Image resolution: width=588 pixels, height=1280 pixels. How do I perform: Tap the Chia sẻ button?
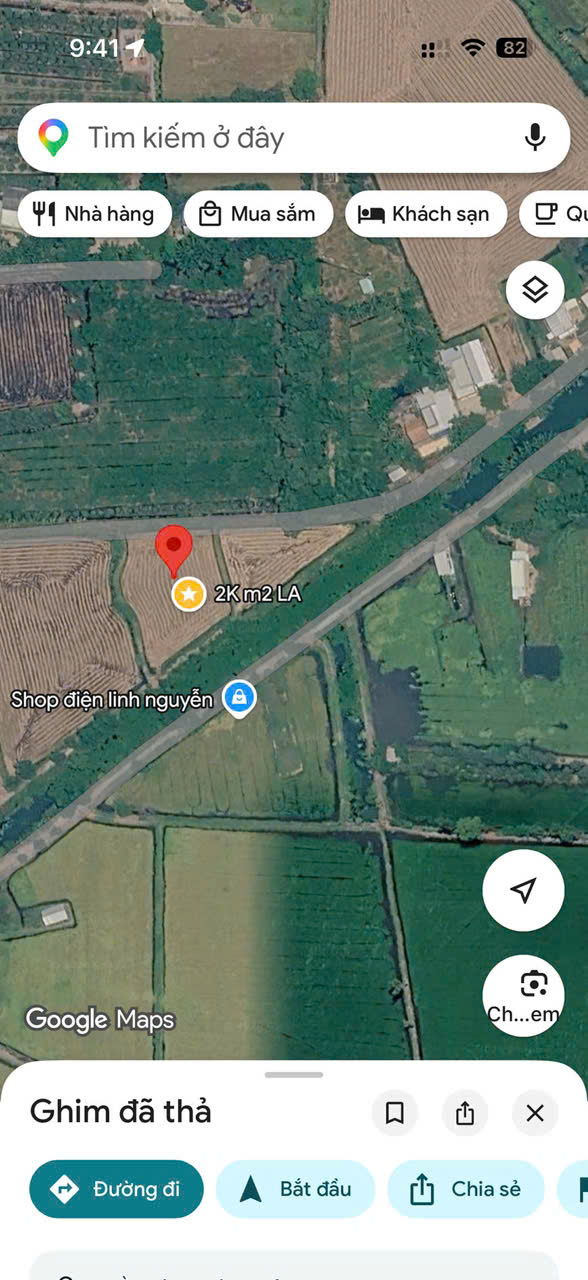(x=465, y=1189)
